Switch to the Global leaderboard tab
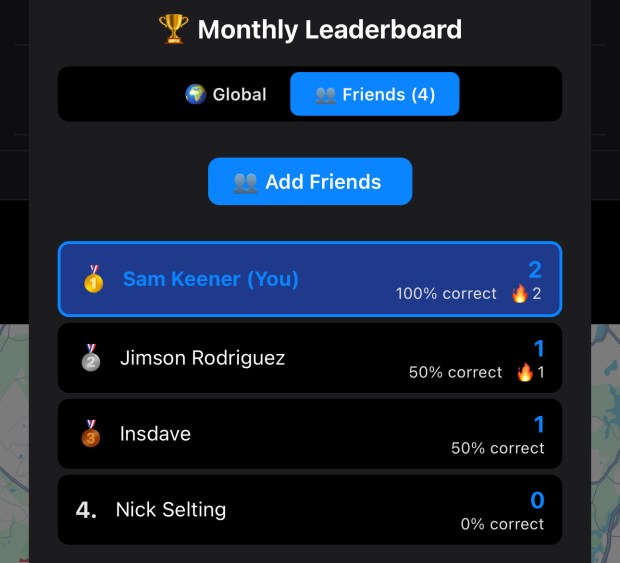620x563 pixels. pos(226,95)
